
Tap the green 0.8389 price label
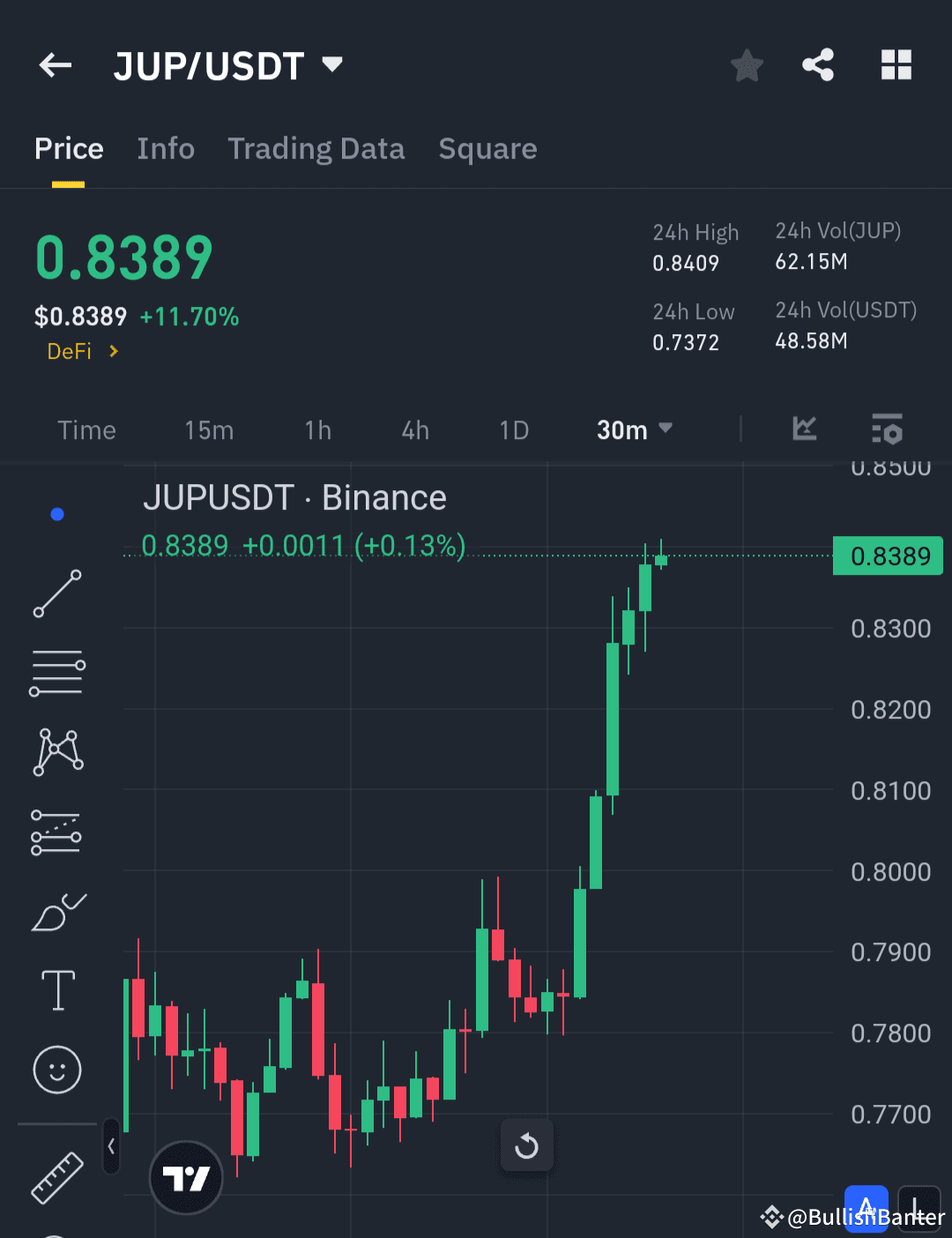click(x=888, y=556)
